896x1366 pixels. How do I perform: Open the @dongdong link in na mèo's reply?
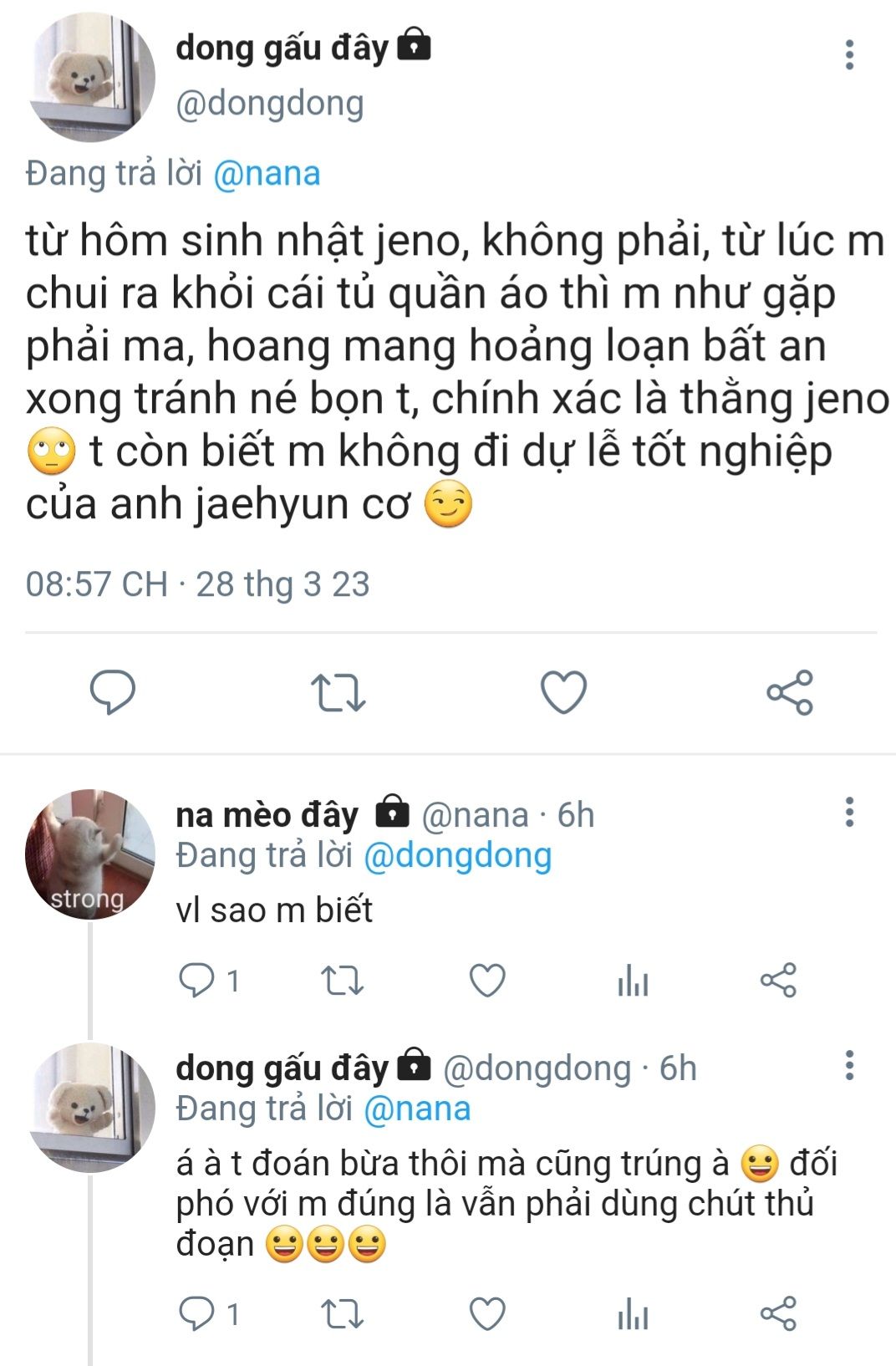(458, 855)
